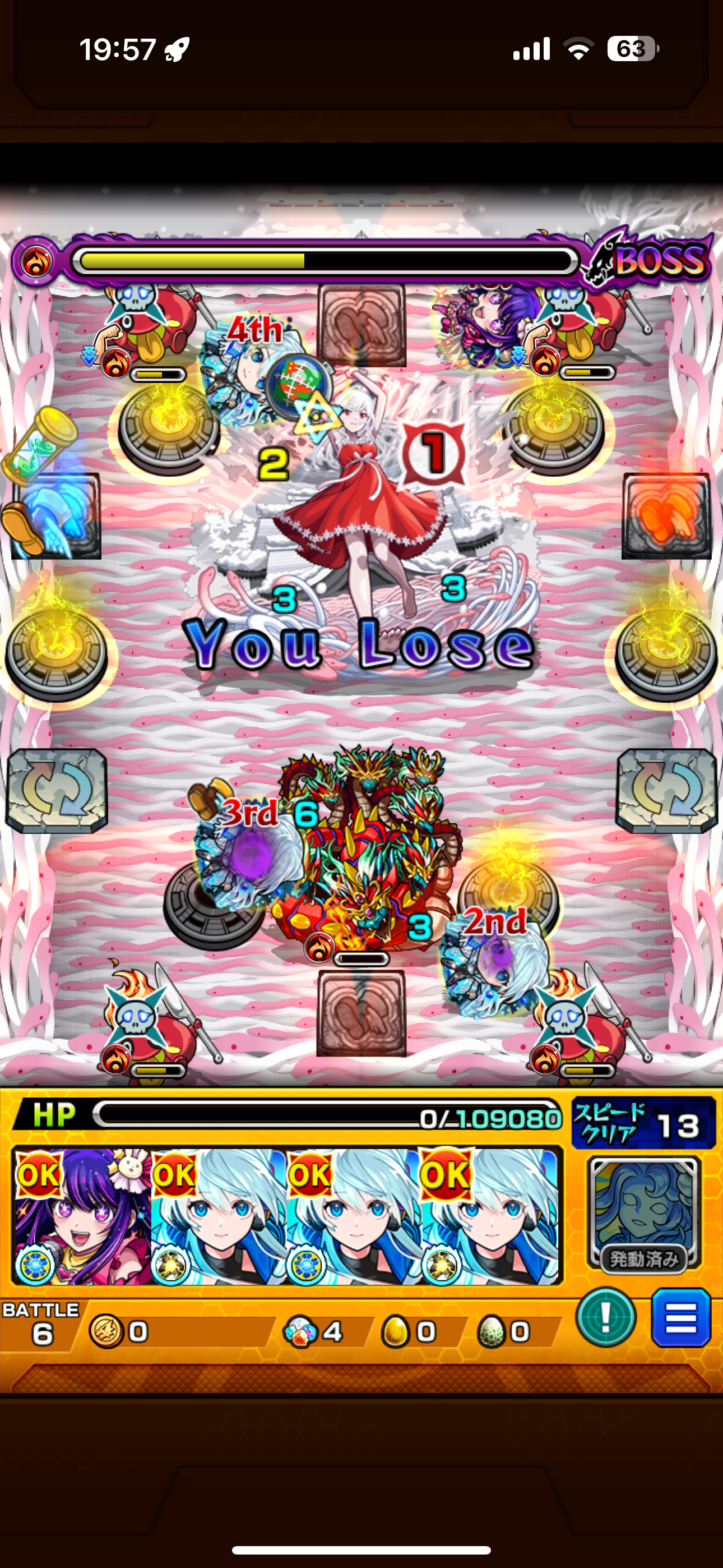The height and width of the screenshot is (1568, 723).
Task: Select the purple-haired character portrait
Action: [82, 1216]
